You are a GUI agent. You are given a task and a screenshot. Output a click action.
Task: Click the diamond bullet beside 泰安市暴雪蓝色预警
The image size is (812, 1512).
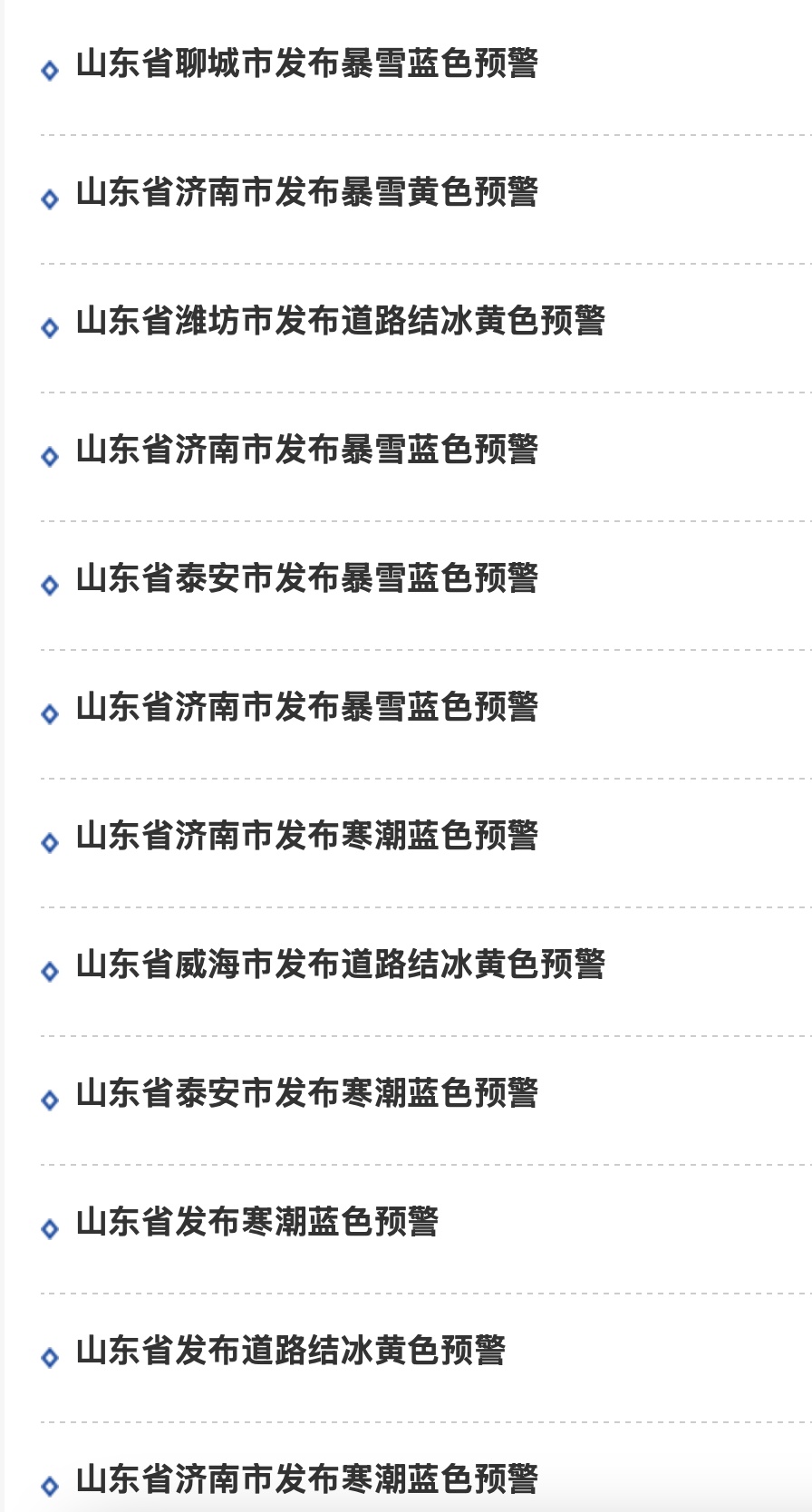(x=50, y=584)
